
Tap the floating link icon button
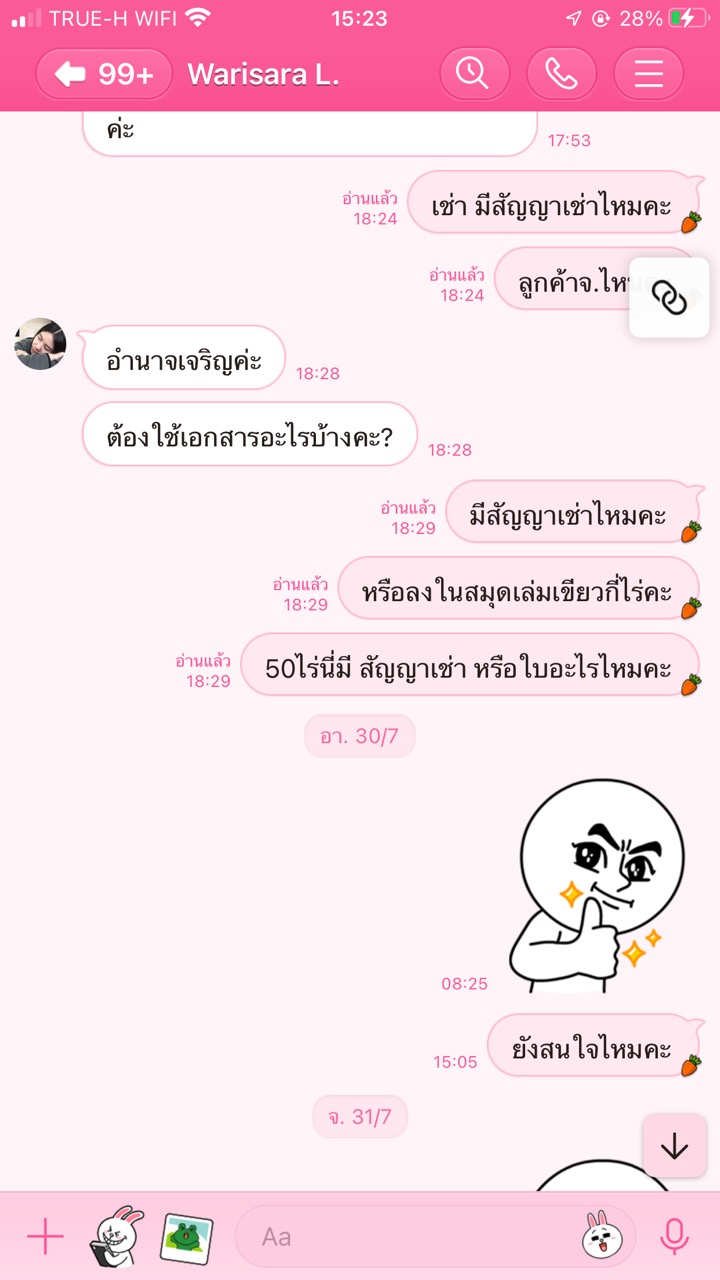pyautogui.click(x=669, y=297)
